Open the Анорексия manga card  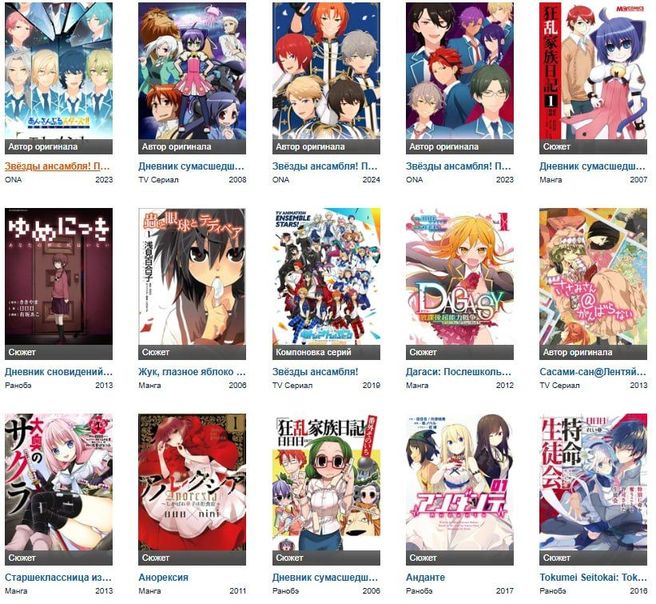(x=191, y=483)
